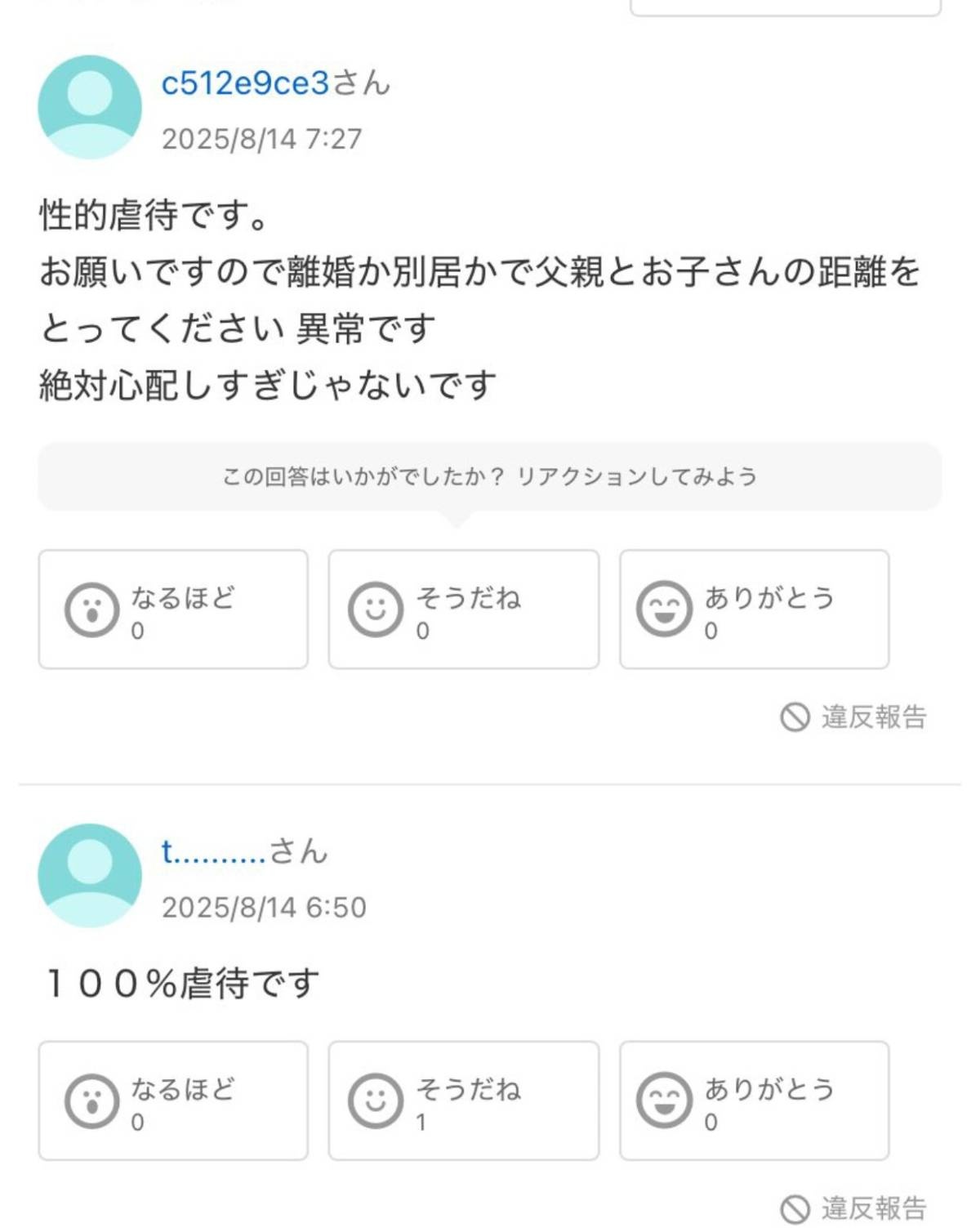
Task: Send ありがとう to the 100%虐待です answer
Action: (754, 1101)
